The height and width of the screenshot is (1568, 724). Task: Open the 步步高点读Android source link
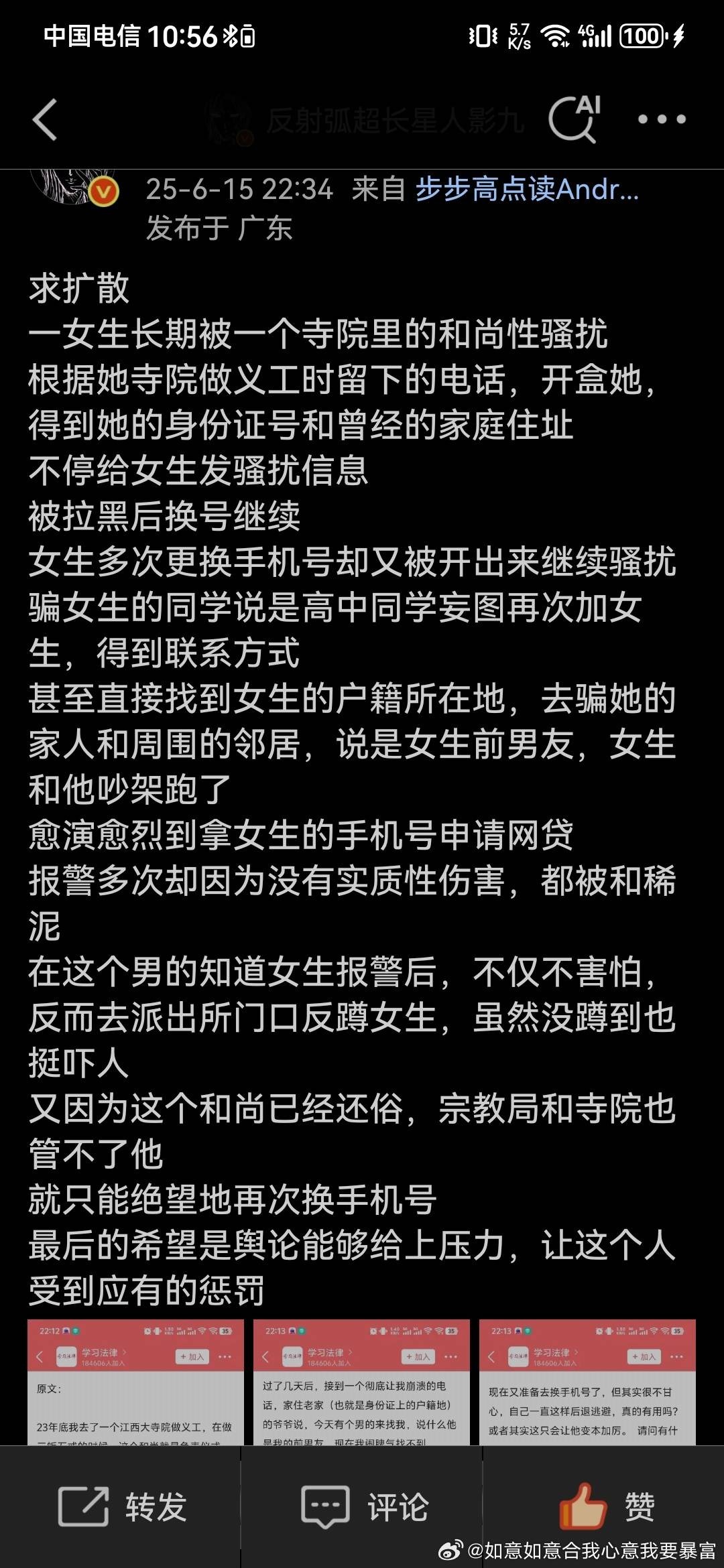point(527,189)
